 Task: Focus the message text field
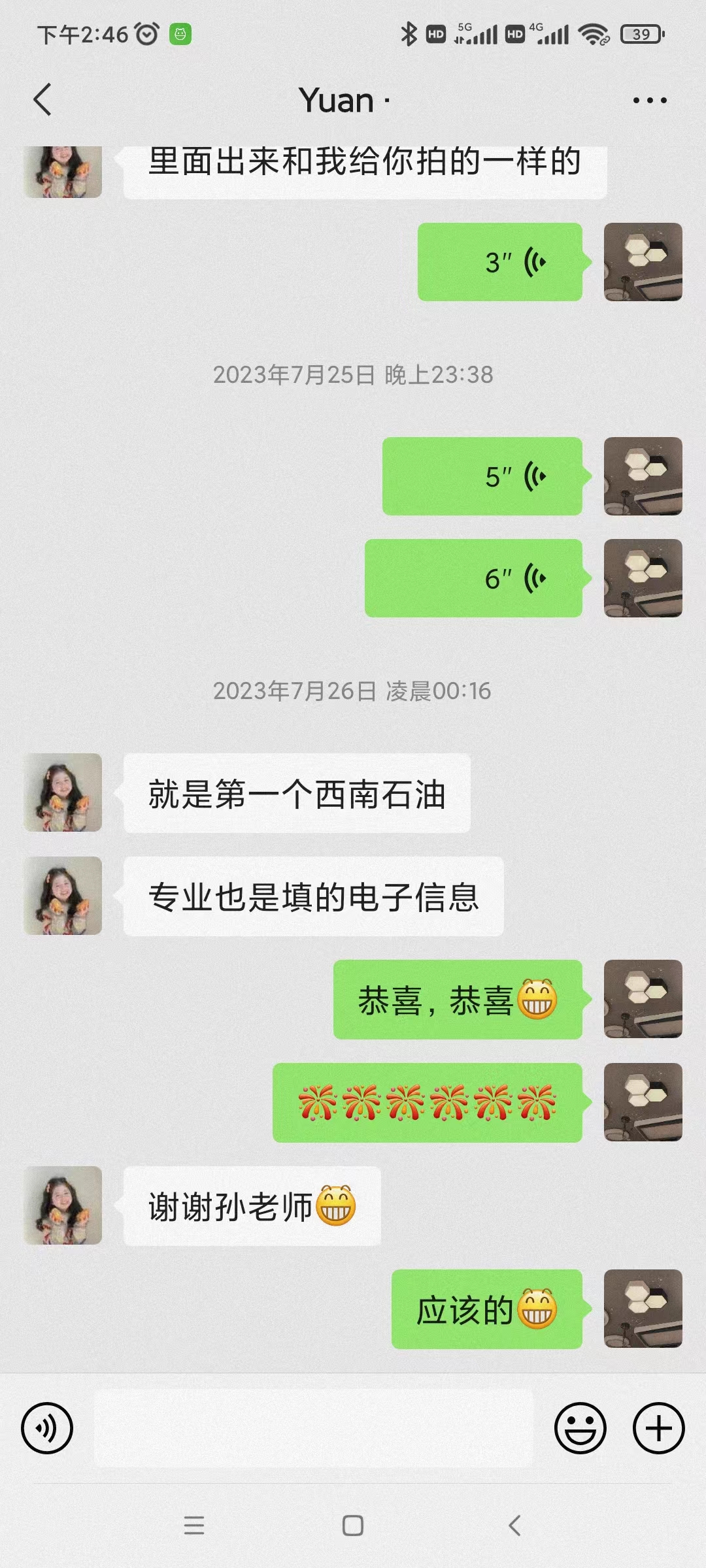[314, 1428]
